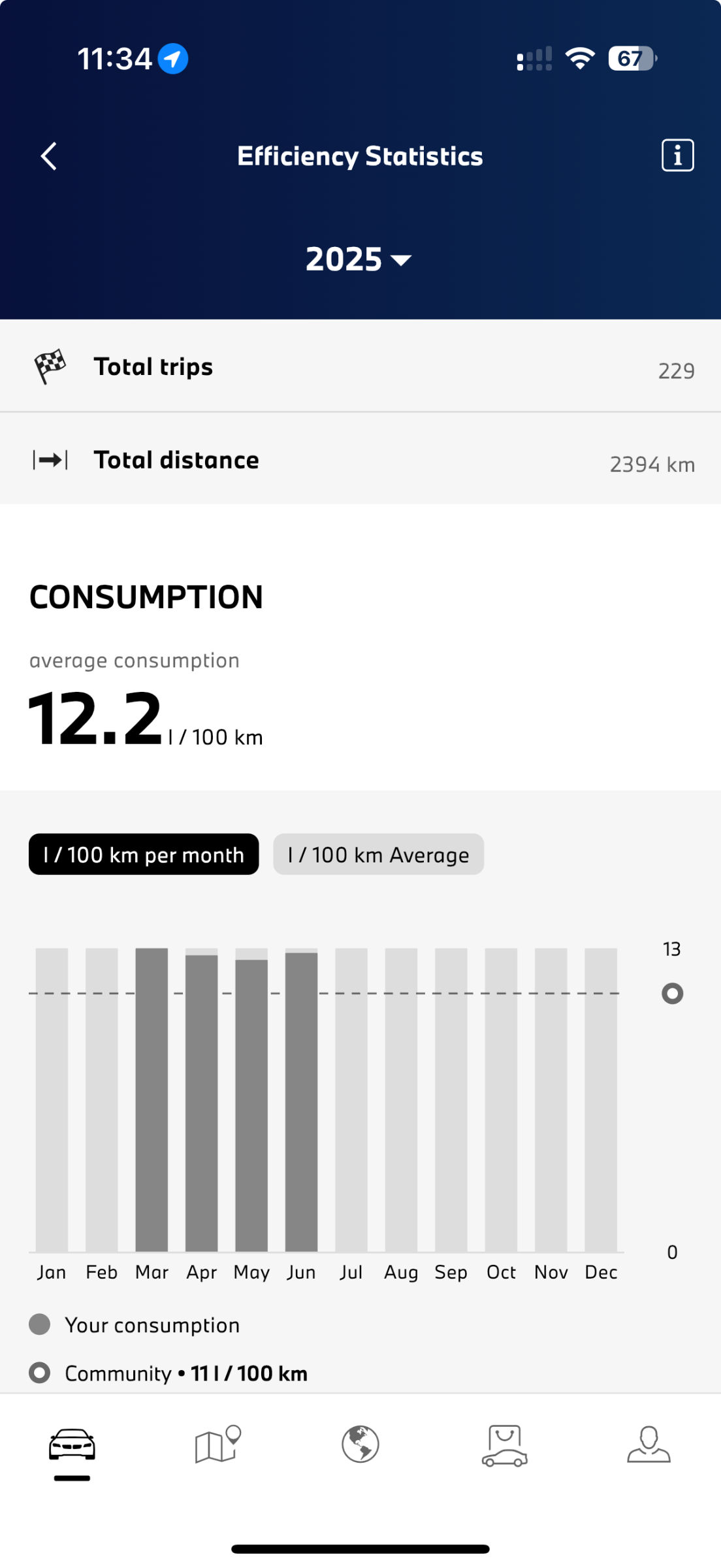Open the info icon in the header

(677, 155)
